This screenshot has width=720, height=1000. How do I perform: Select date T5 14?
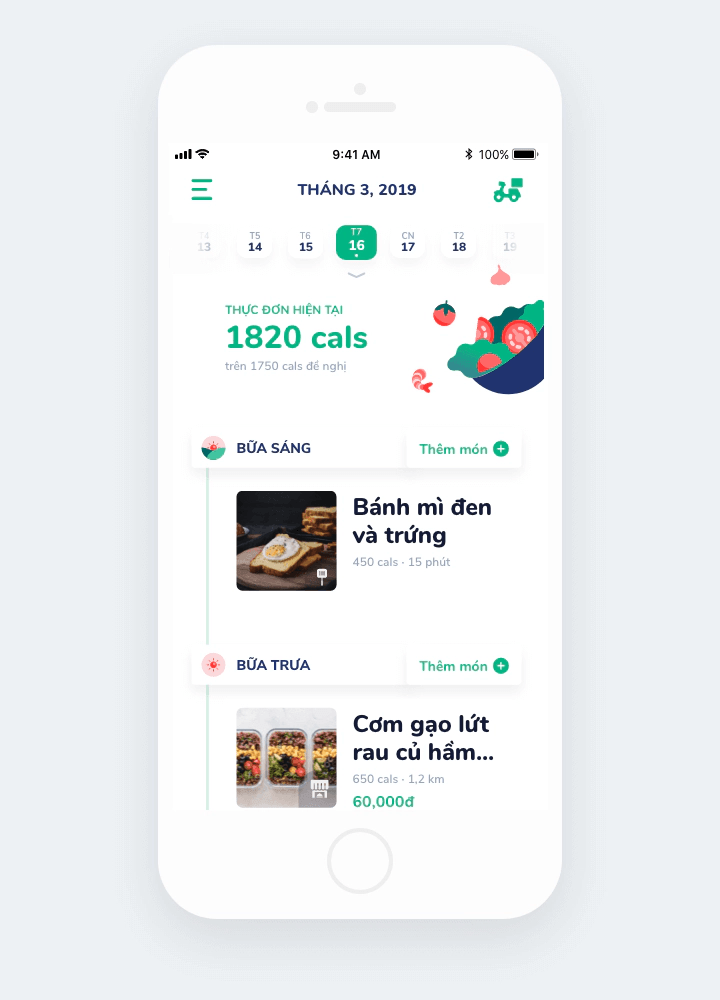click(x=255, y=243)
